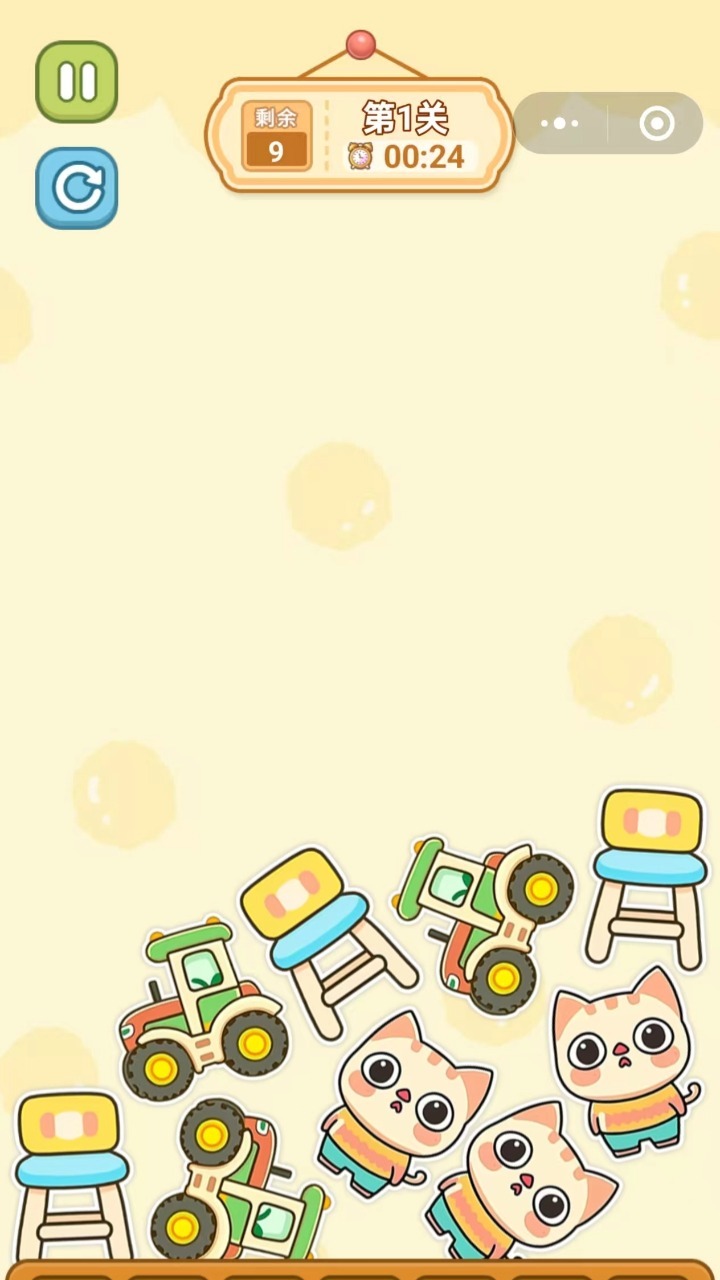Close the mini program with circle button
Viewport: 720px width, 1280px height.
[657, 123]
